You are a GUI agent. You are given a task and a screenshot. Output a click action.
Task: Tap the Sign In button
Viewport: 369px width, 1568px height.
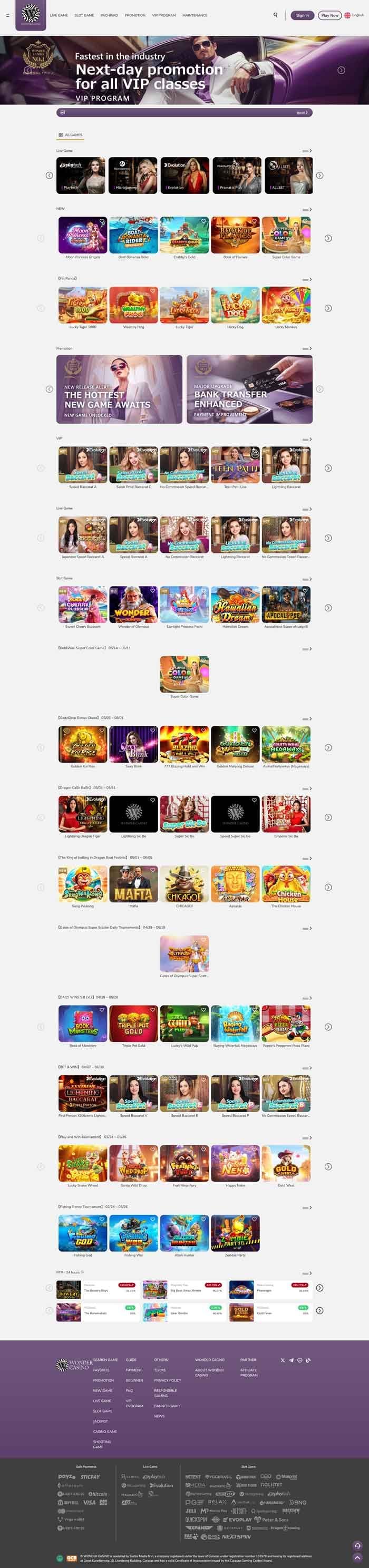pyautogui.click(x=302, y=15)
